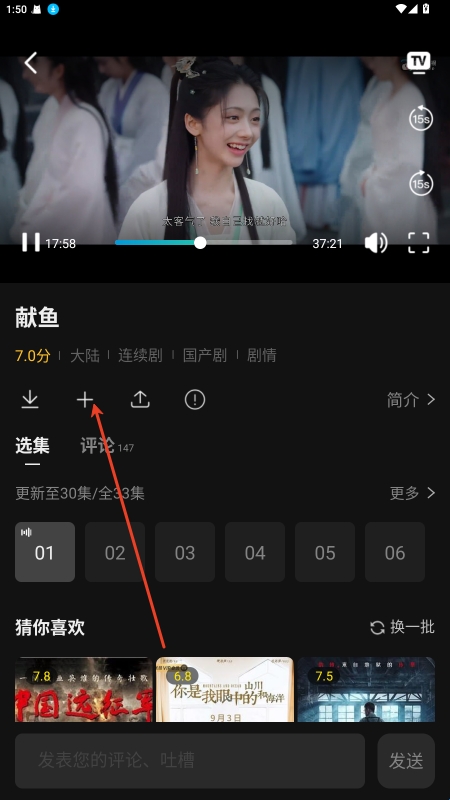Open the 简介 introduction
Viewport: 450px width, 800px height.
(x=411, y=400)
